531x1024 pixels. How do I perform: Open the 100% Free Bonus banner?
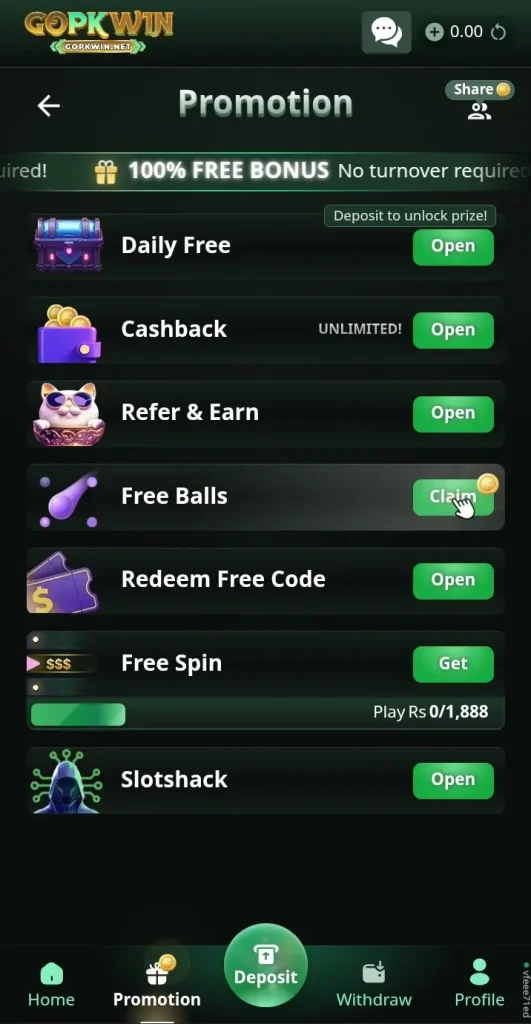(x=265, y=171)
